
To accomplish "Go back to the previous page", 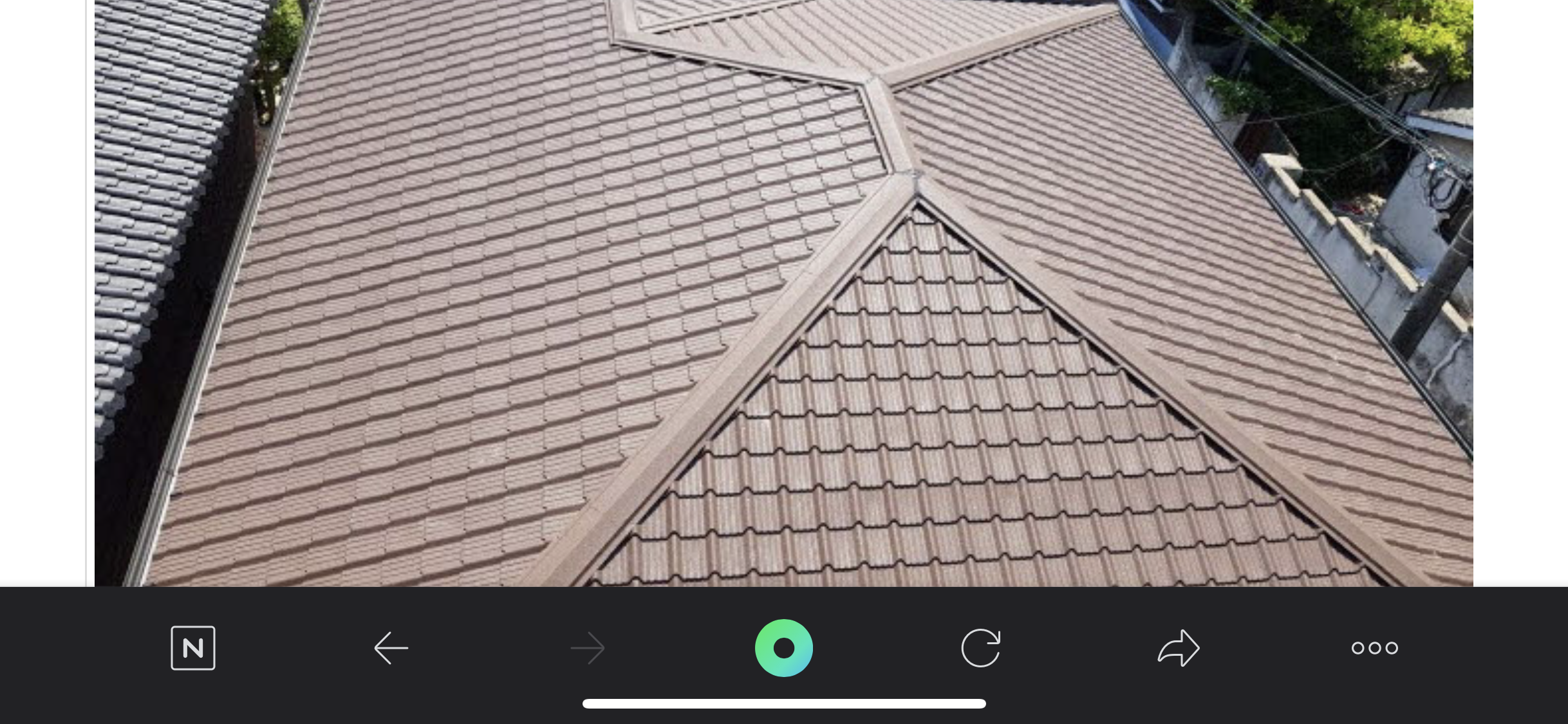I will tap(391, 647).
